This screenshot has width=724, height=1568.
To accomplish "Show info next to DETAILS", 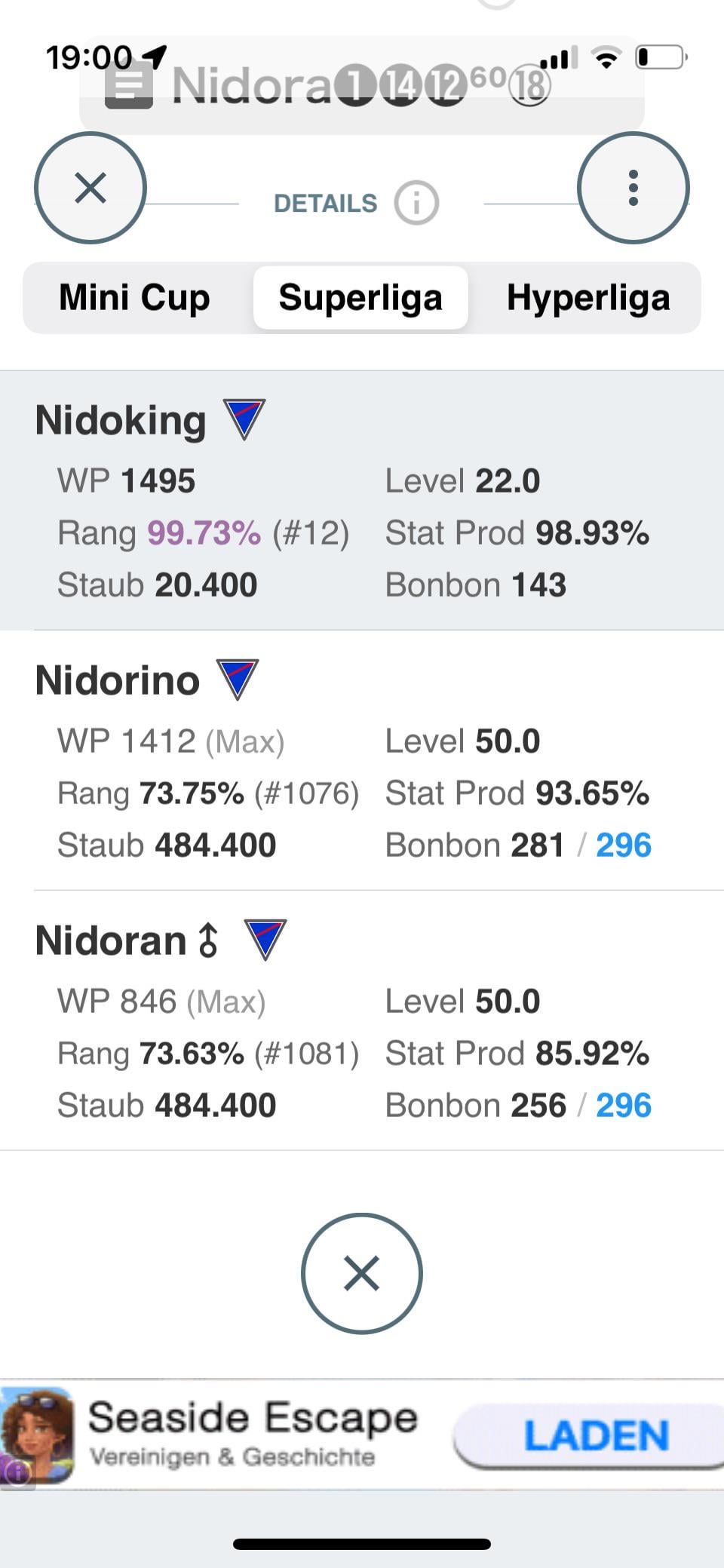I will (416, 203).
